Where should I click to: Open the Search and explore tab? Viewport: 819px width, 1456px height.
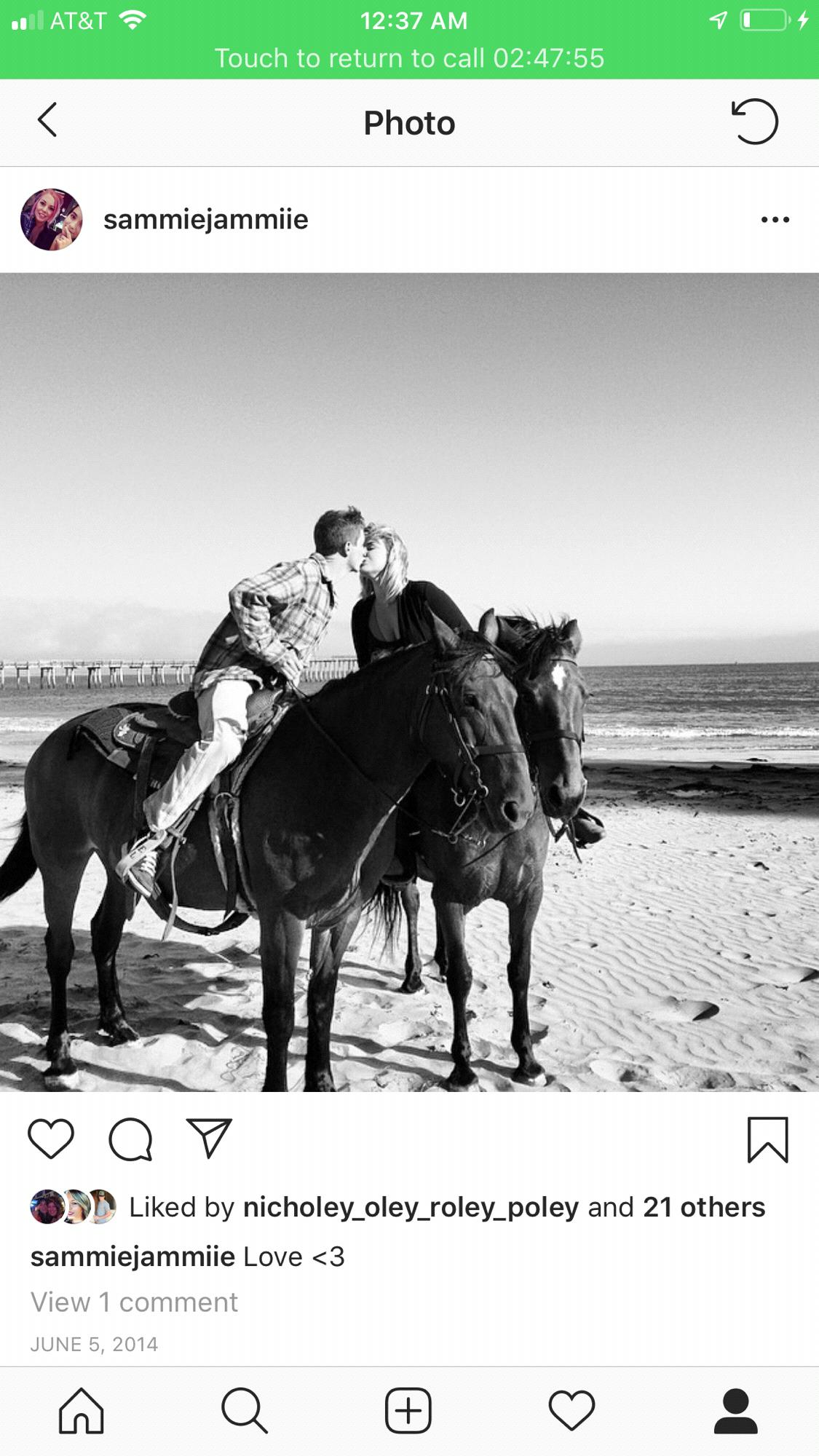click(x=245, y=1410)
